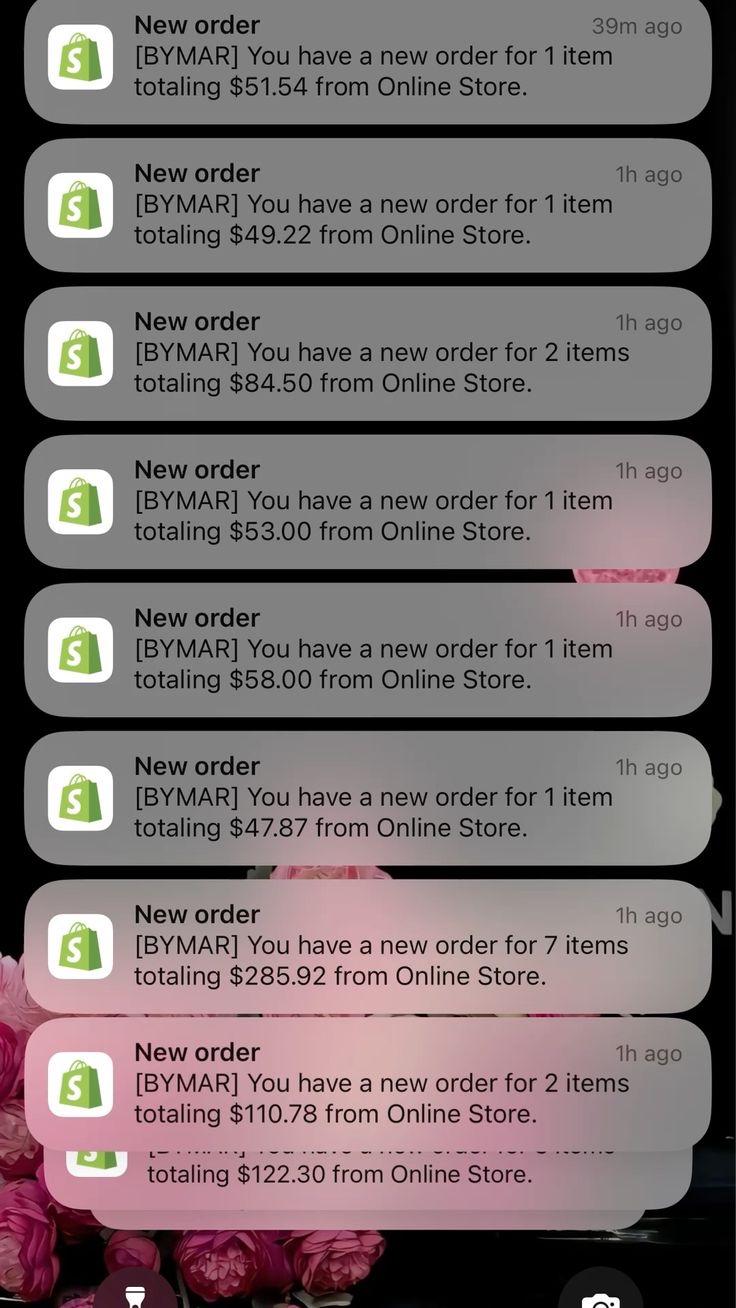Viewport: 736px width, 1308px height.
Task: Open the notification for the $47.87 order
Action: pyautogui.click(x=368, y=797)
